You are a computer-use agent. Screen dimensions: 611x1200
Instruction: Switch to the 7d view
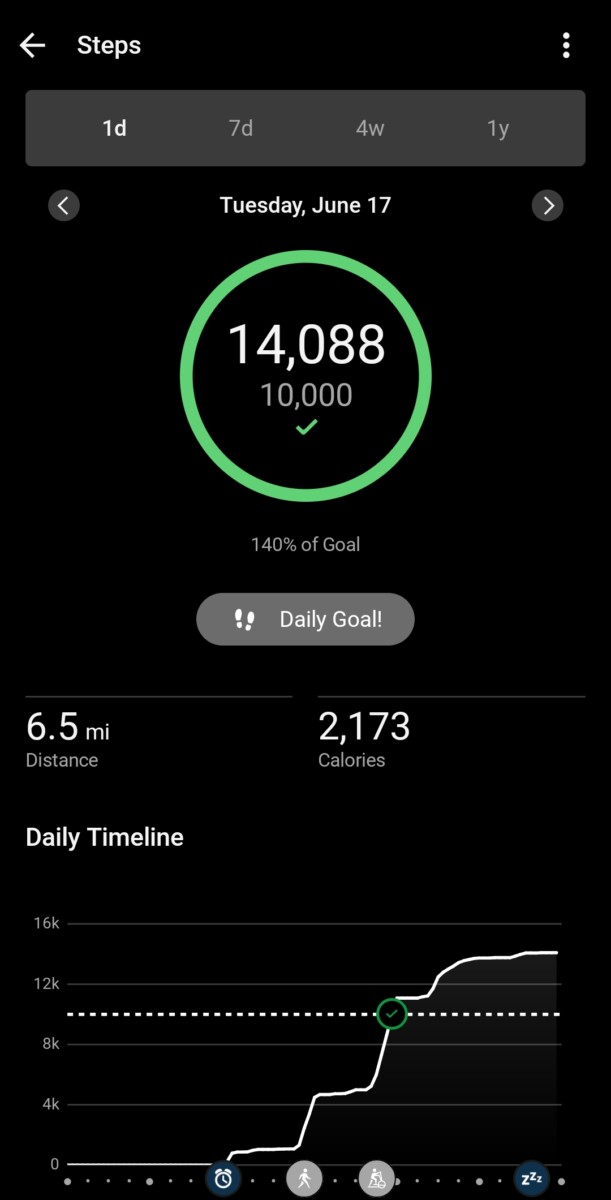click(241, 129)
